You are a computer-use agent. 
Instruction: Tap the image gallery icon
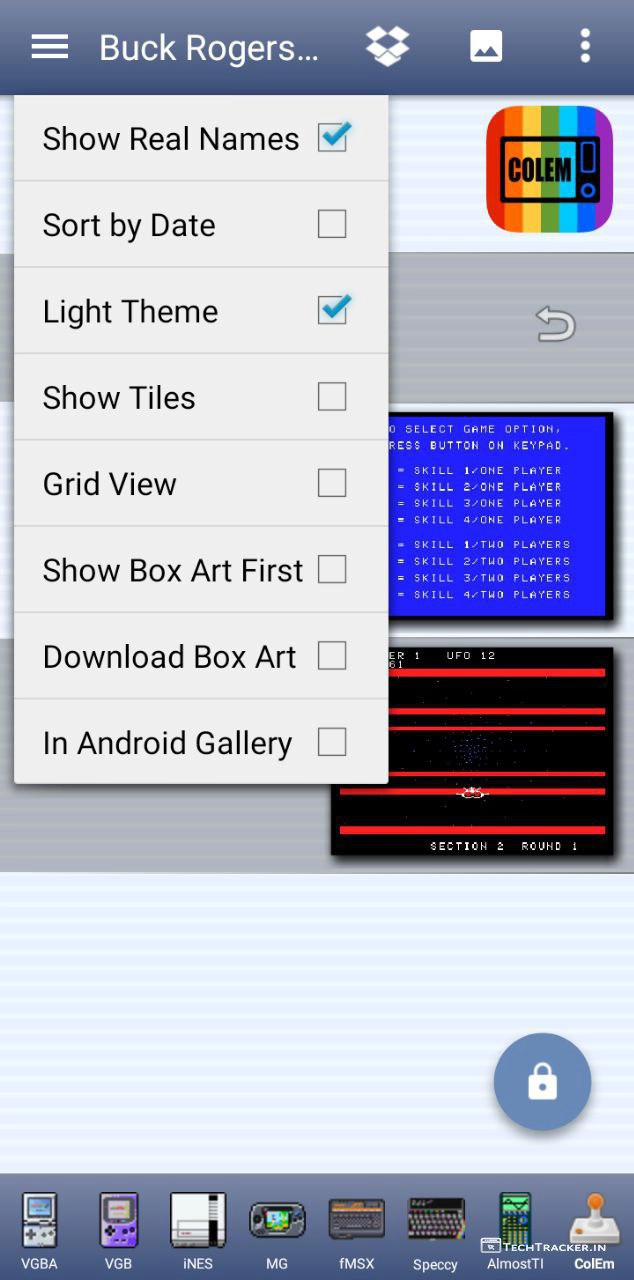[x=486, y=46]
